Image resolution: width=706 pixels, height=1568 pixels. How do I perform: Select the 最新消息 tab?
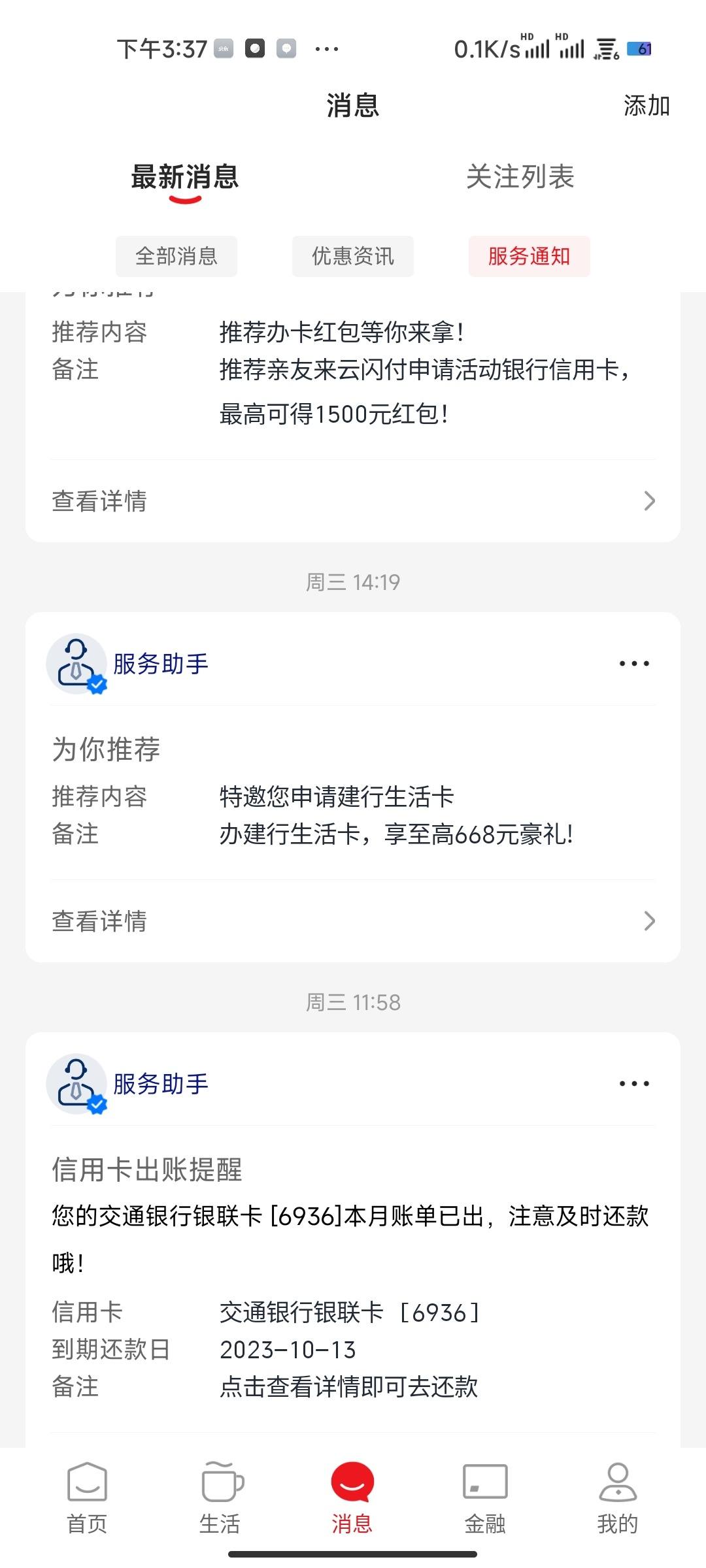[185, 176]
